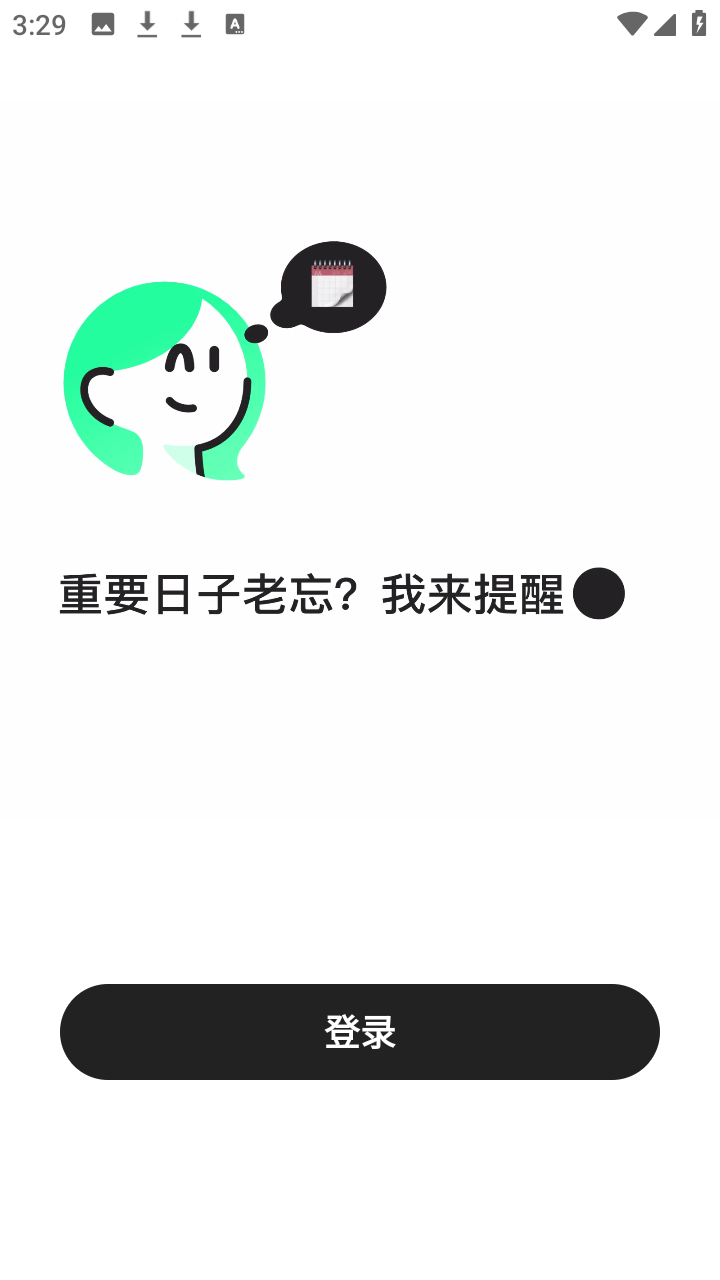720x1280 pixels.
Task: Tap the autofill 'A' icon in status bar
Action: 236,24
